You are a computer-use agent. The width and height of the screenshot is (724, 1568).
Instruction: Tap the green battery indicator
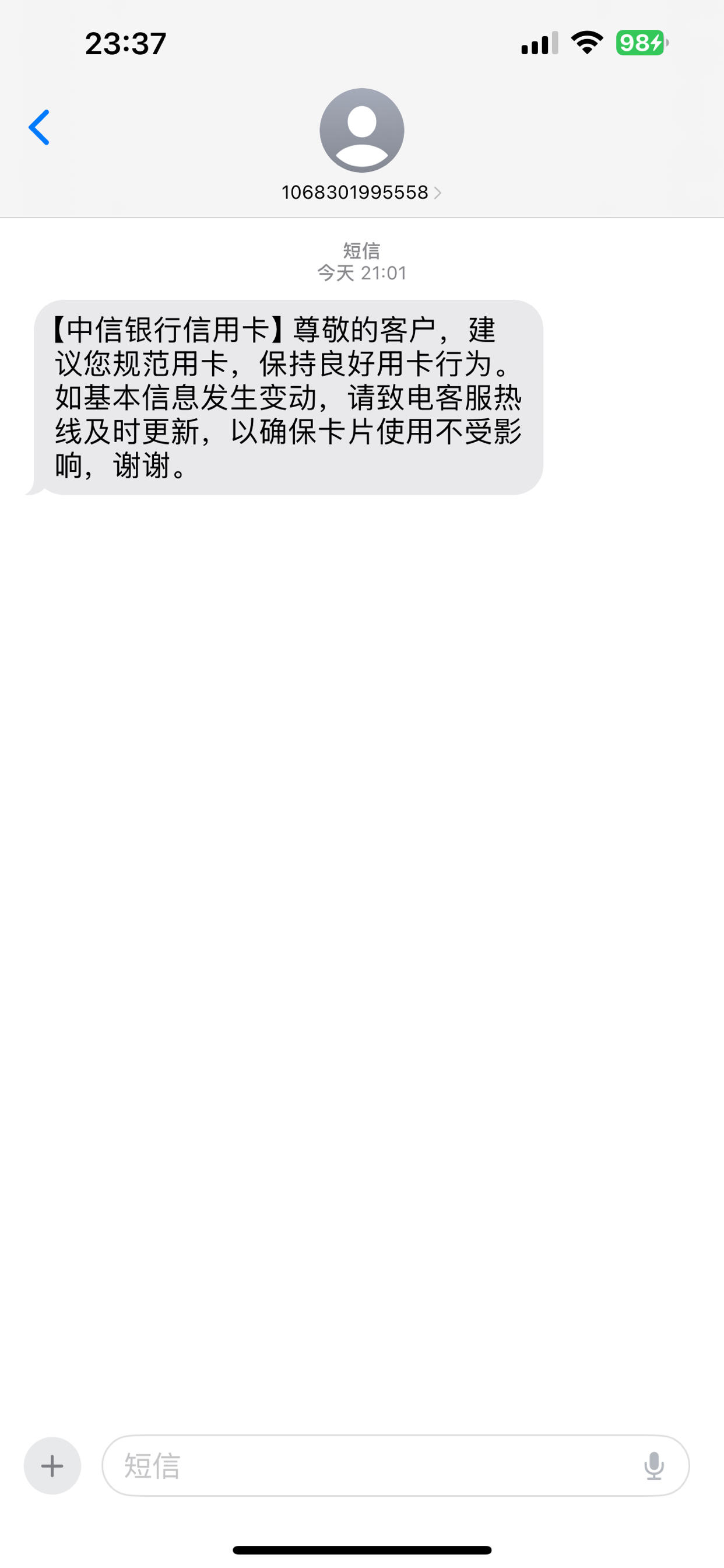click(x=639, y=43)
